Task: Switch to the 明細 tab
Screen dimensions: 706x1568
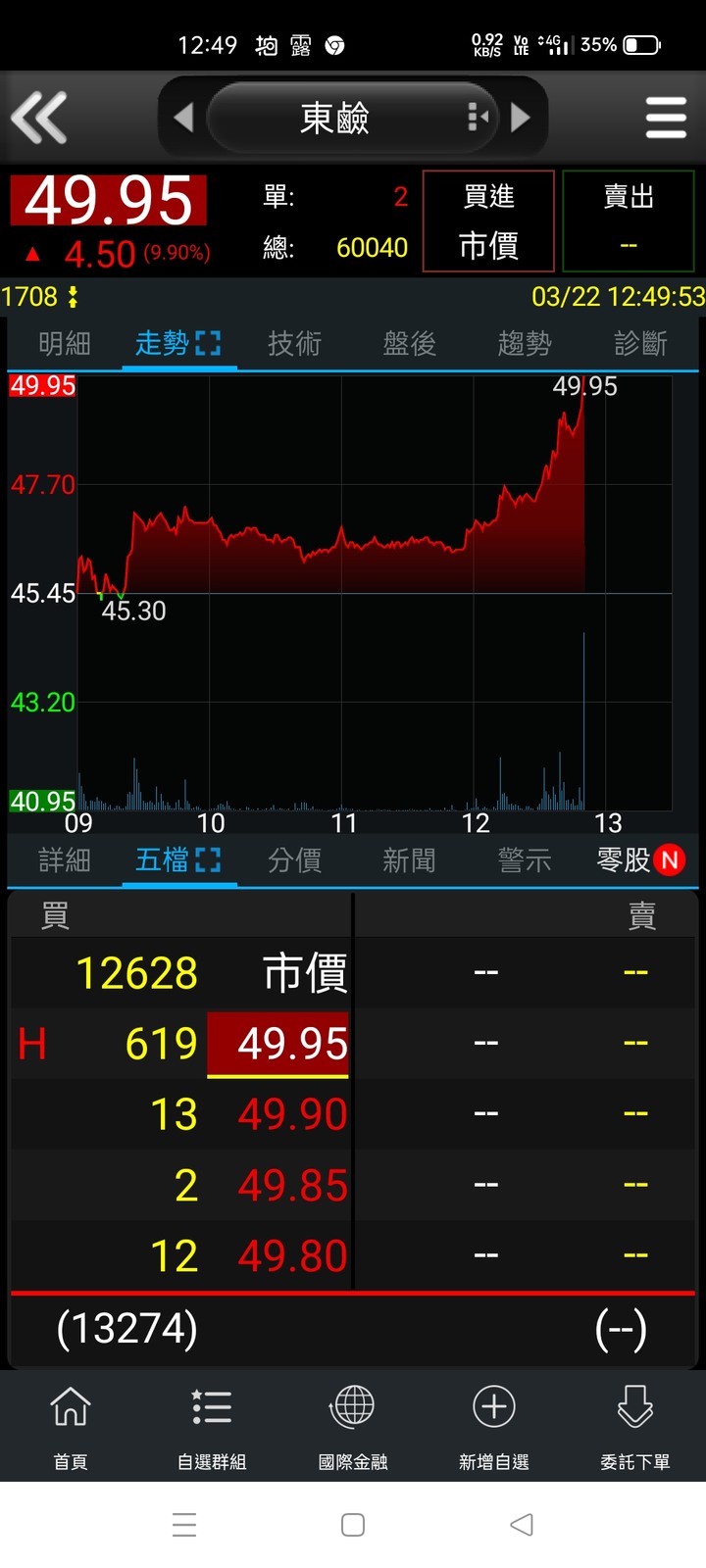Action: coord(65,344)
